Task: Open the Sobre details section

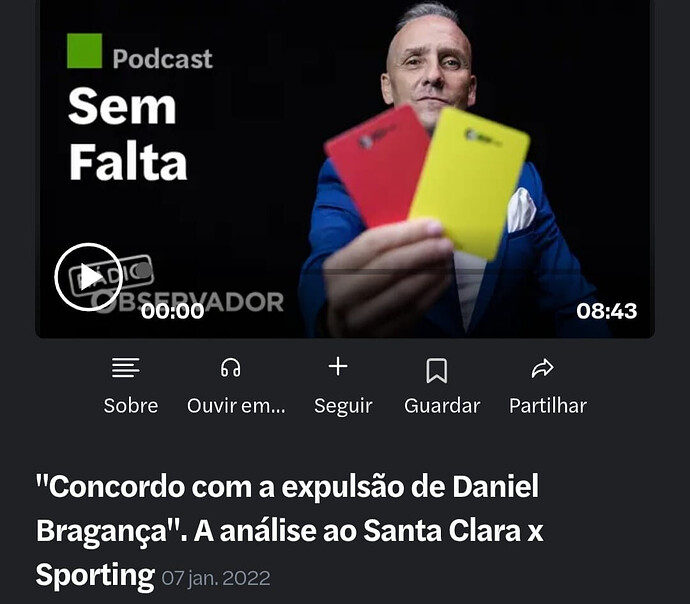Action: tap(130, 385)
